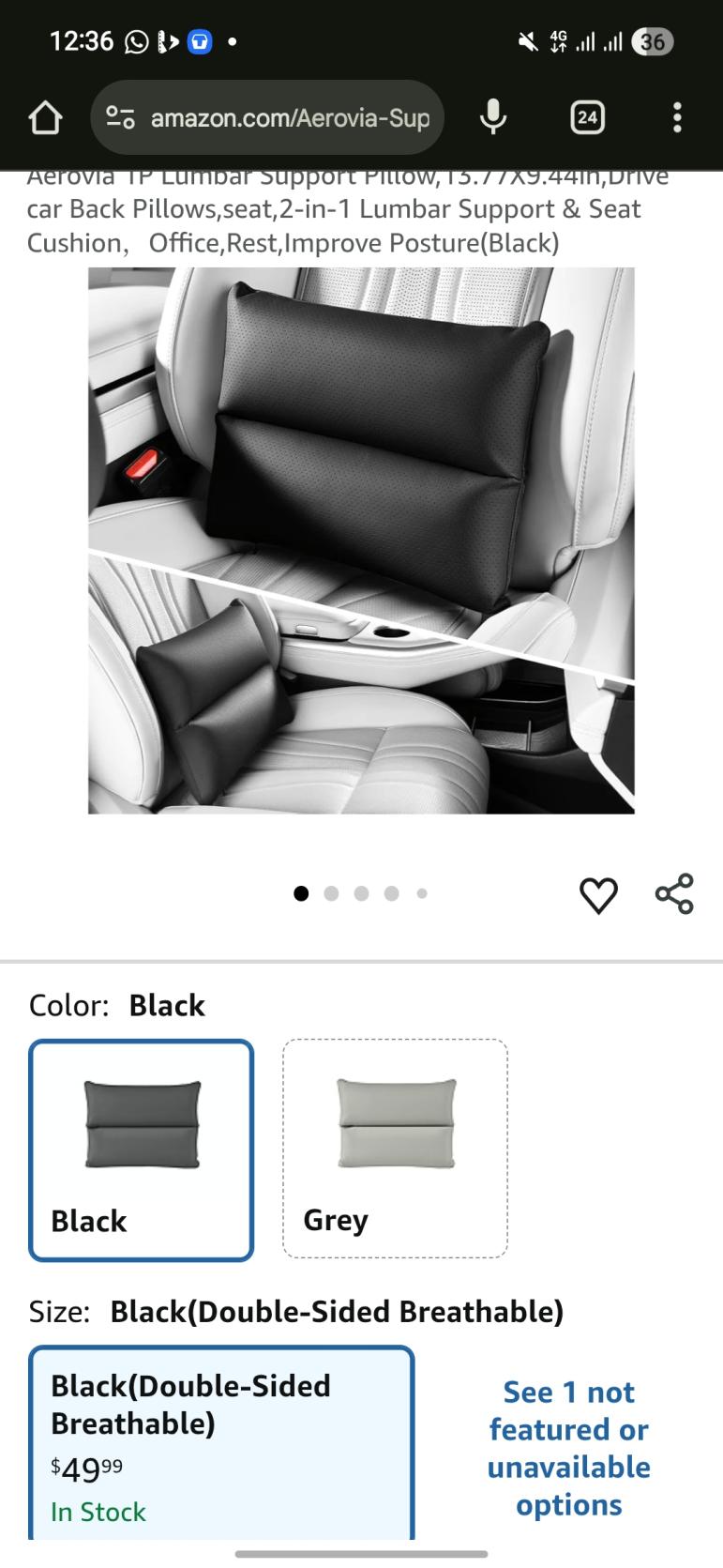723x1568 pixels.
Task: Select the Black color option
Action: tap(142, 1149)
